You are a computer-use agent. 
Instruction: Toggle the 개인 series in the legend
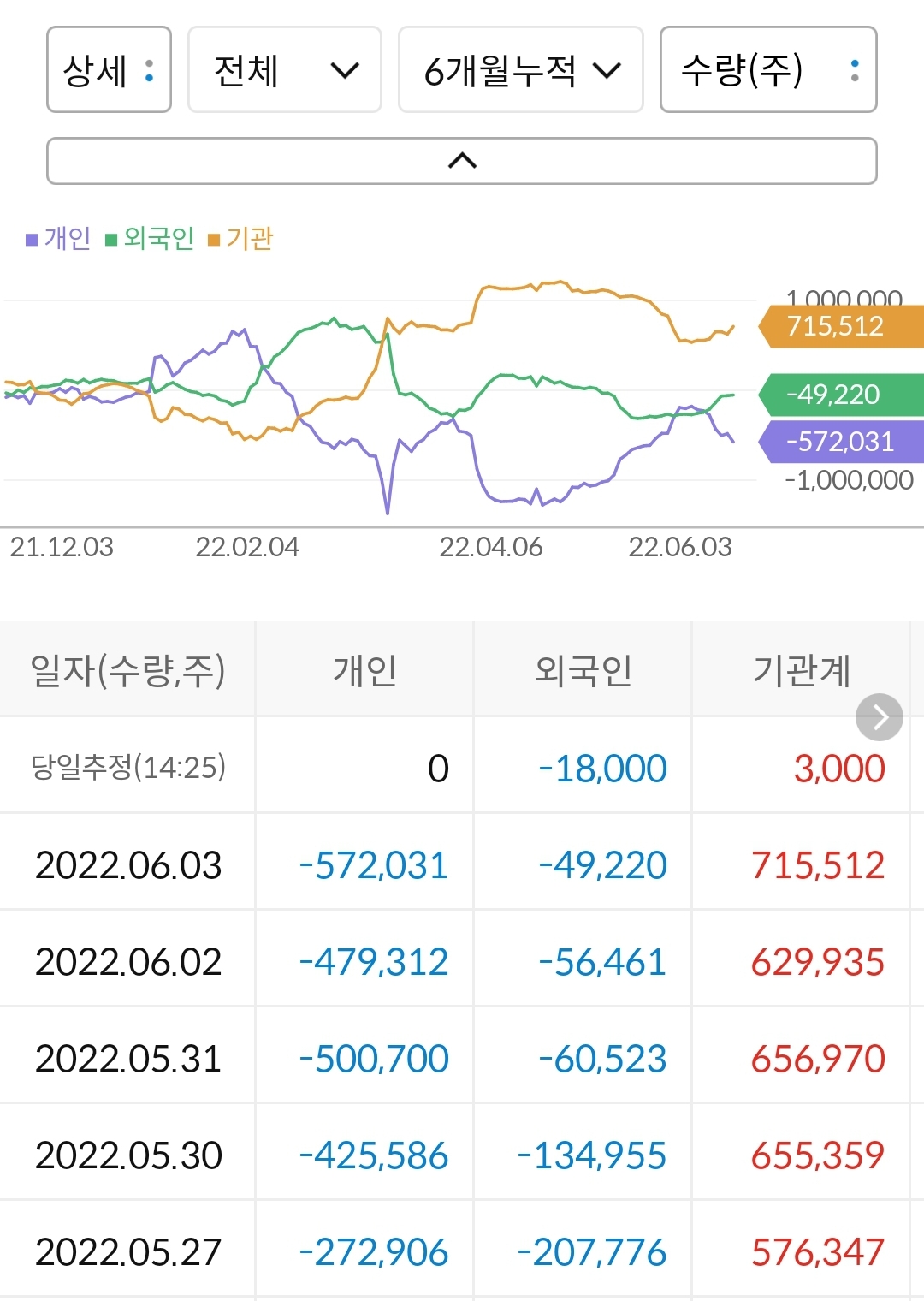click(58, 240)
